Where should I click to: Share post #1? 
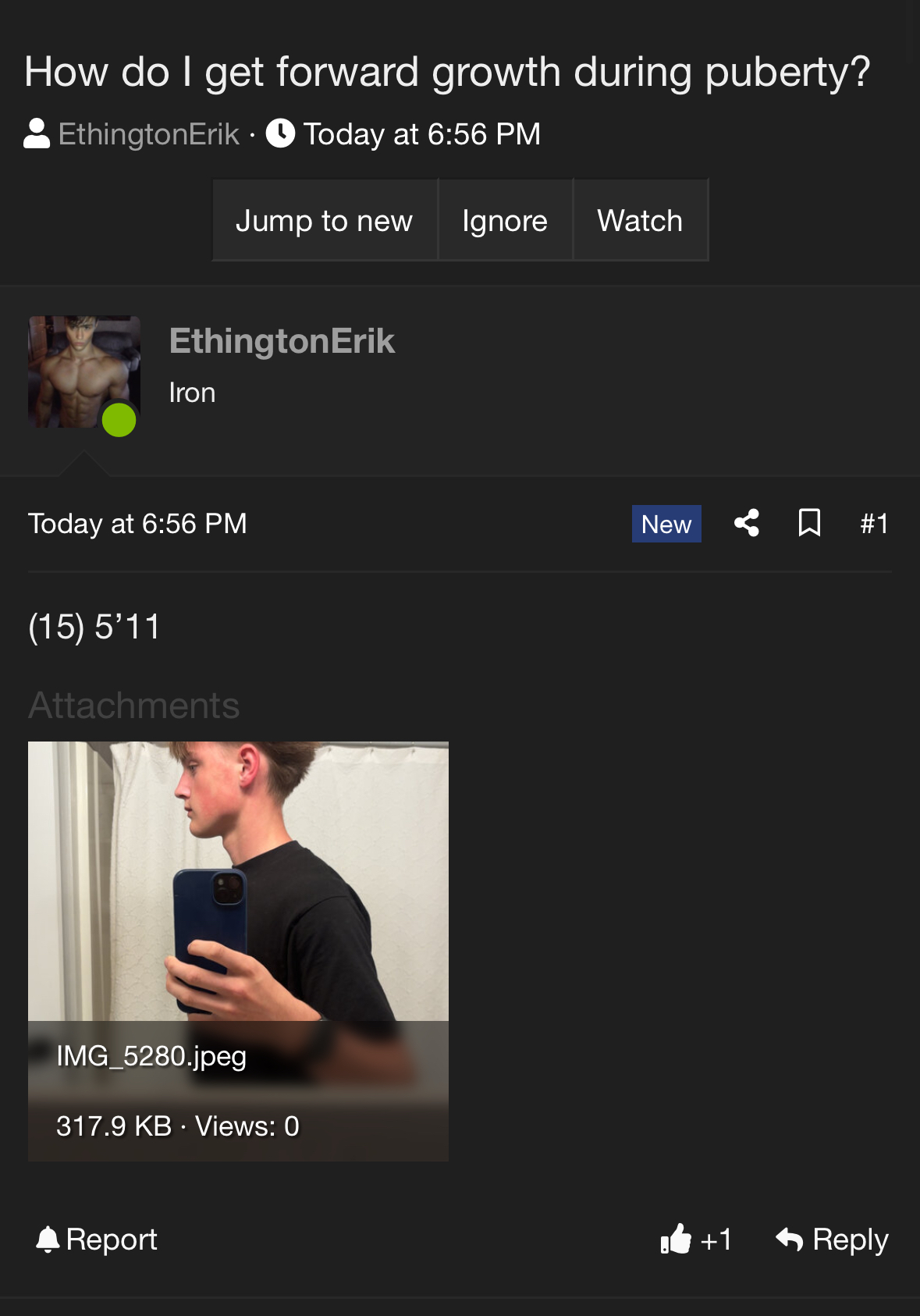pyautogui.click(x=747, y=523)
